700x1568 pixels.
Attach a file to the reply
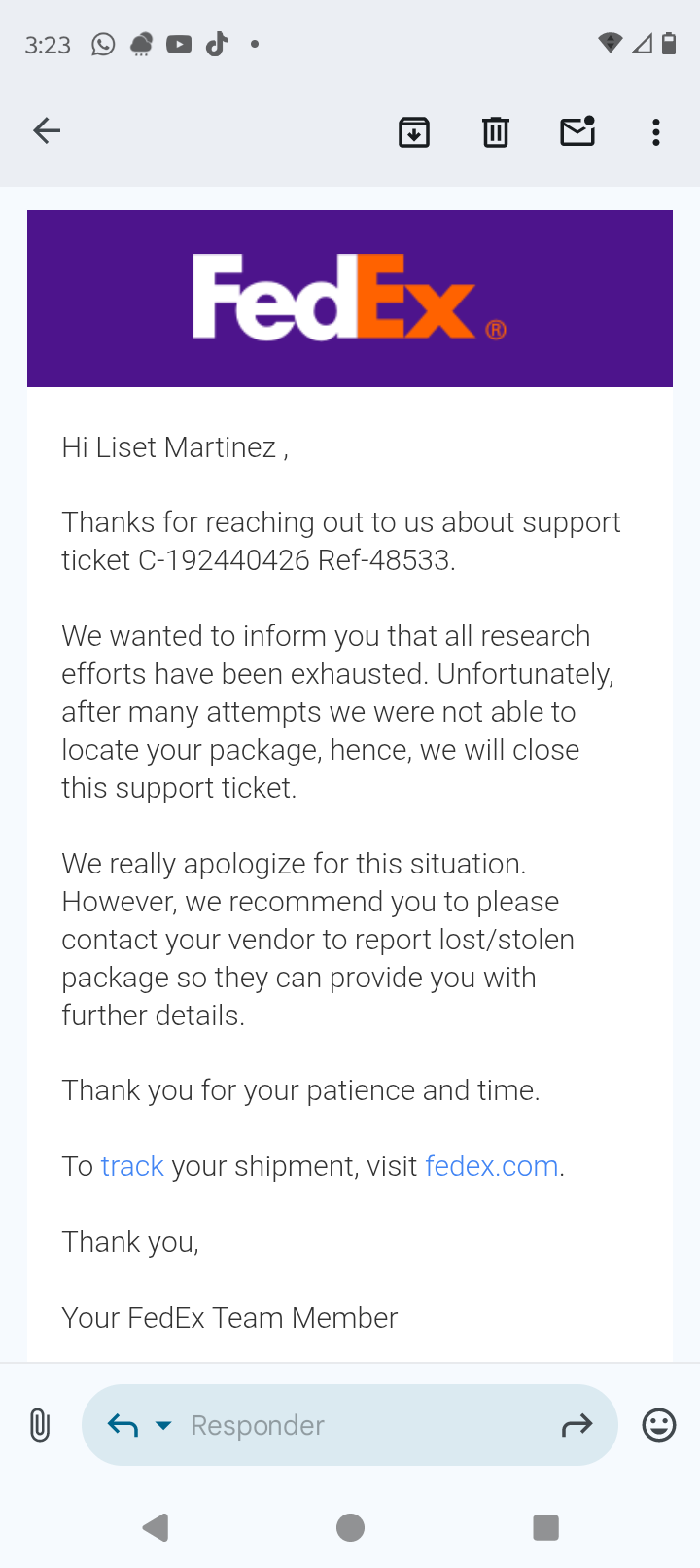[39, 1425]
